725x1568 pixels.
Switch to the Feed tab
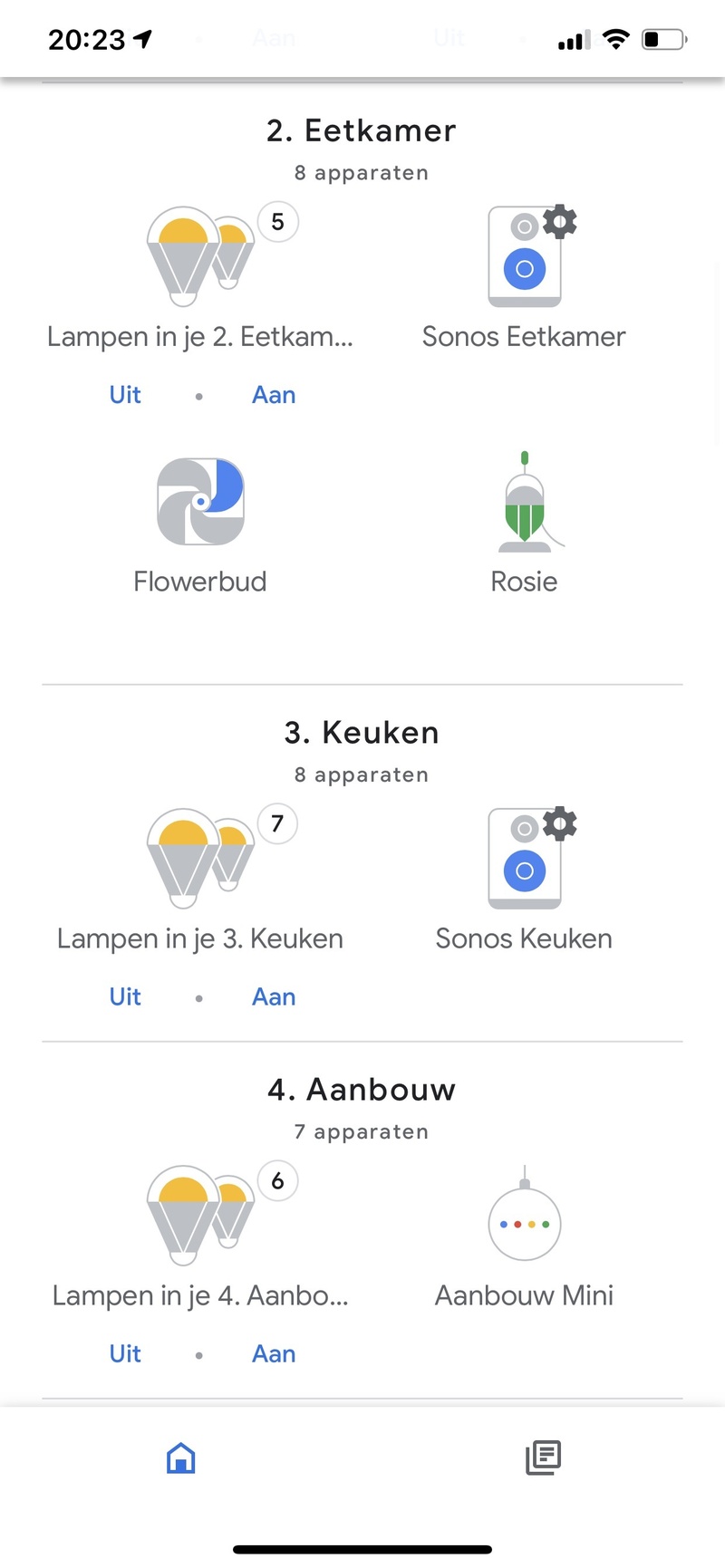(x=544, y=1458)
